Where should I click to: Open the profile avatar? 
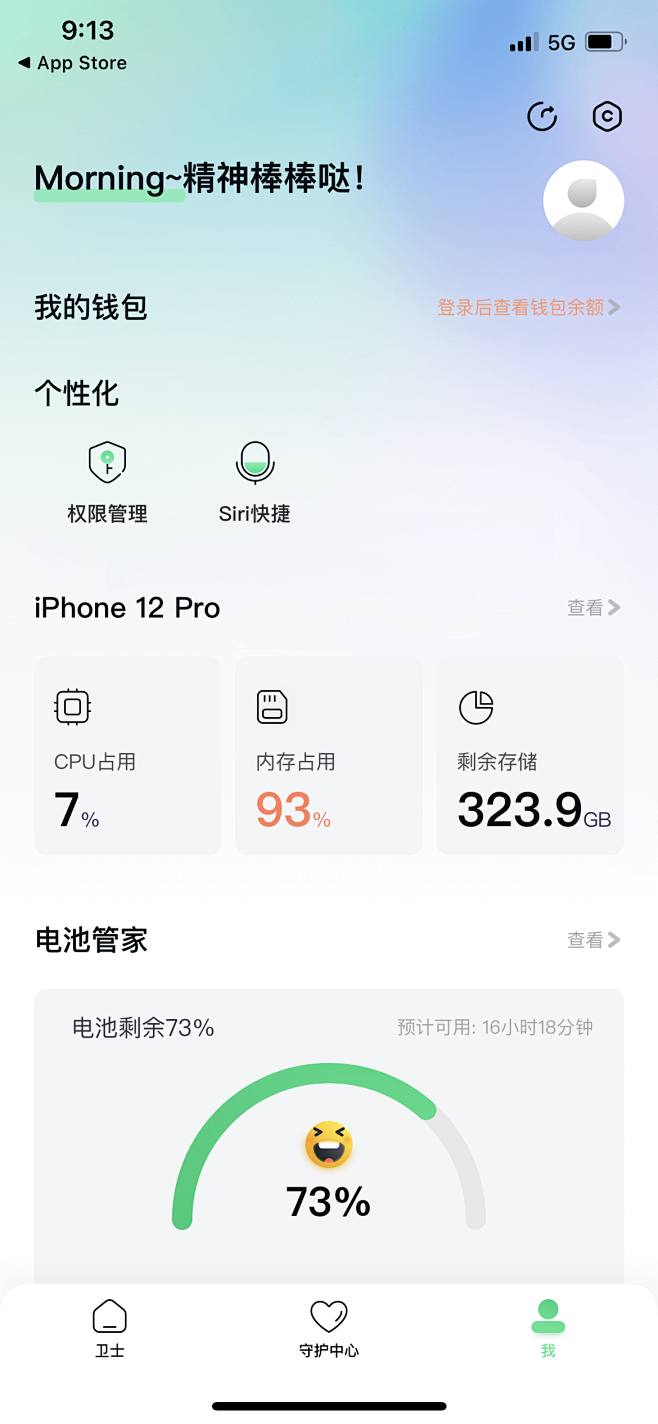click(x=583, y=200)
